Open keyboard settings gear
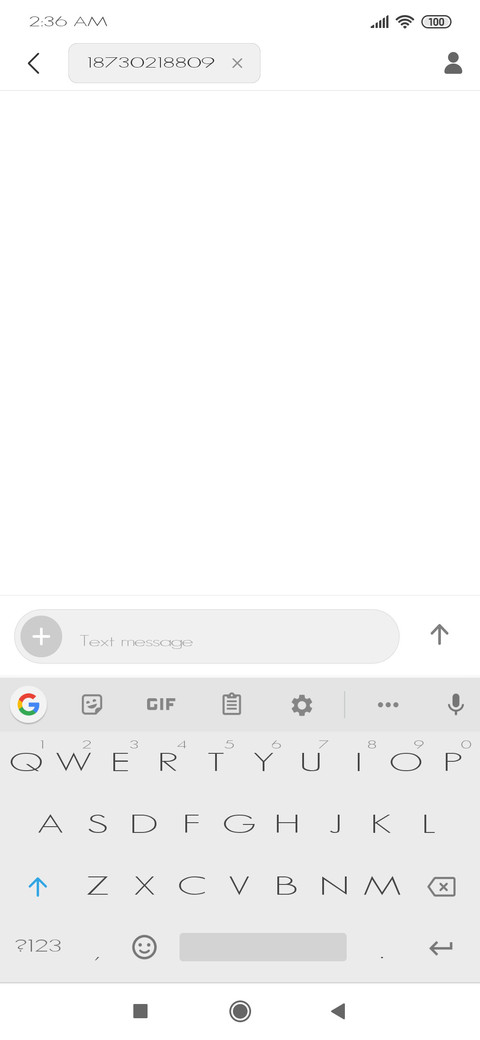The height and width of the screenshot is (1040, 480). [x=302, y=704]
